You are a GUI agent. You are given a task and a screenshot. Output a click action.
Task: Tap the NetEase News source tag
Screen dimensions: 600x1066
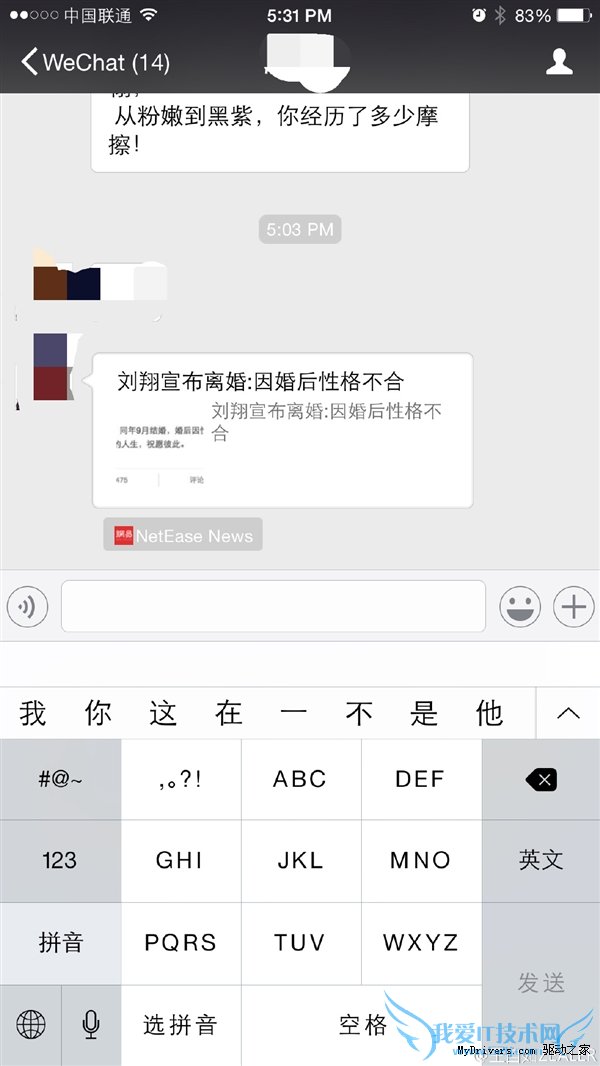pyautogui.click(x=183, y=535)
